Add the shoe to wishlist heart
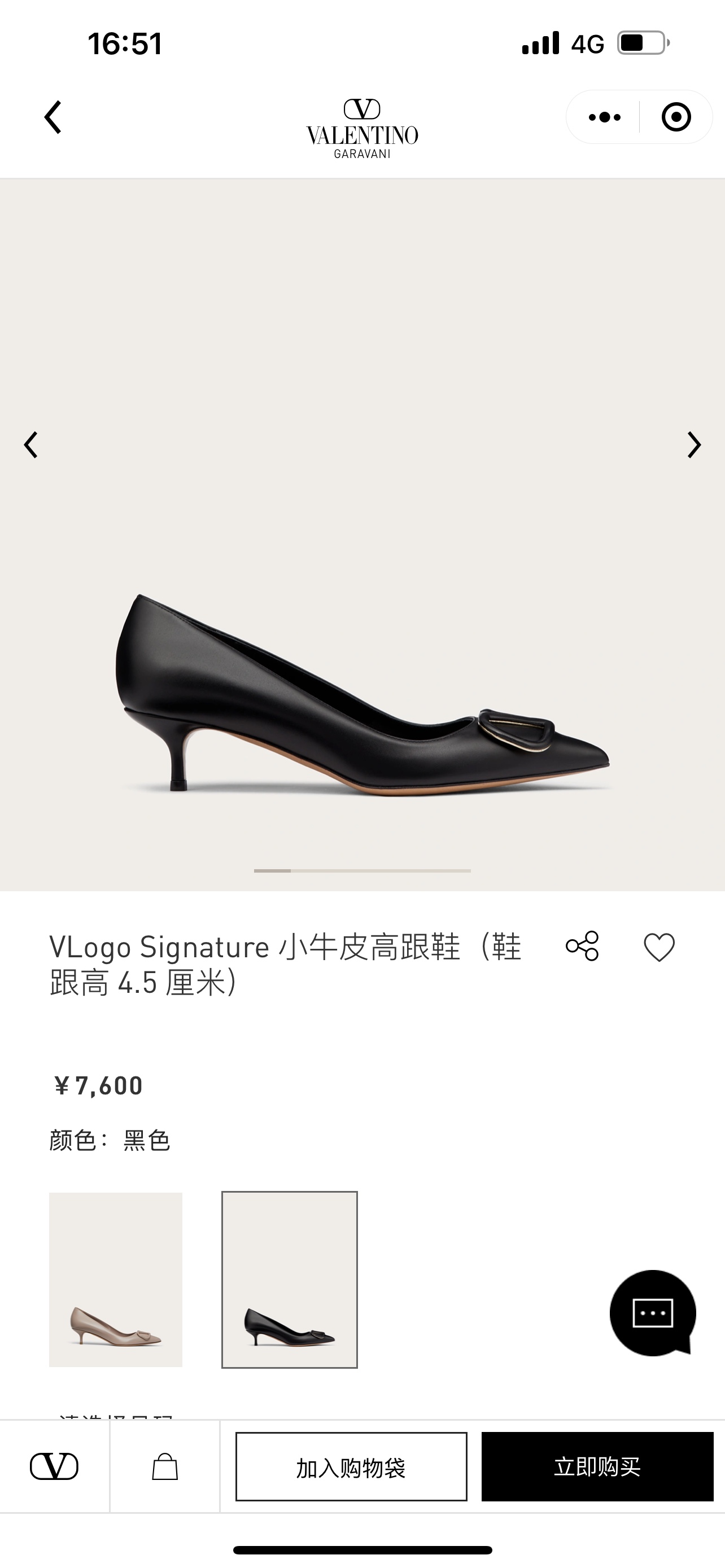 (660, 947)
